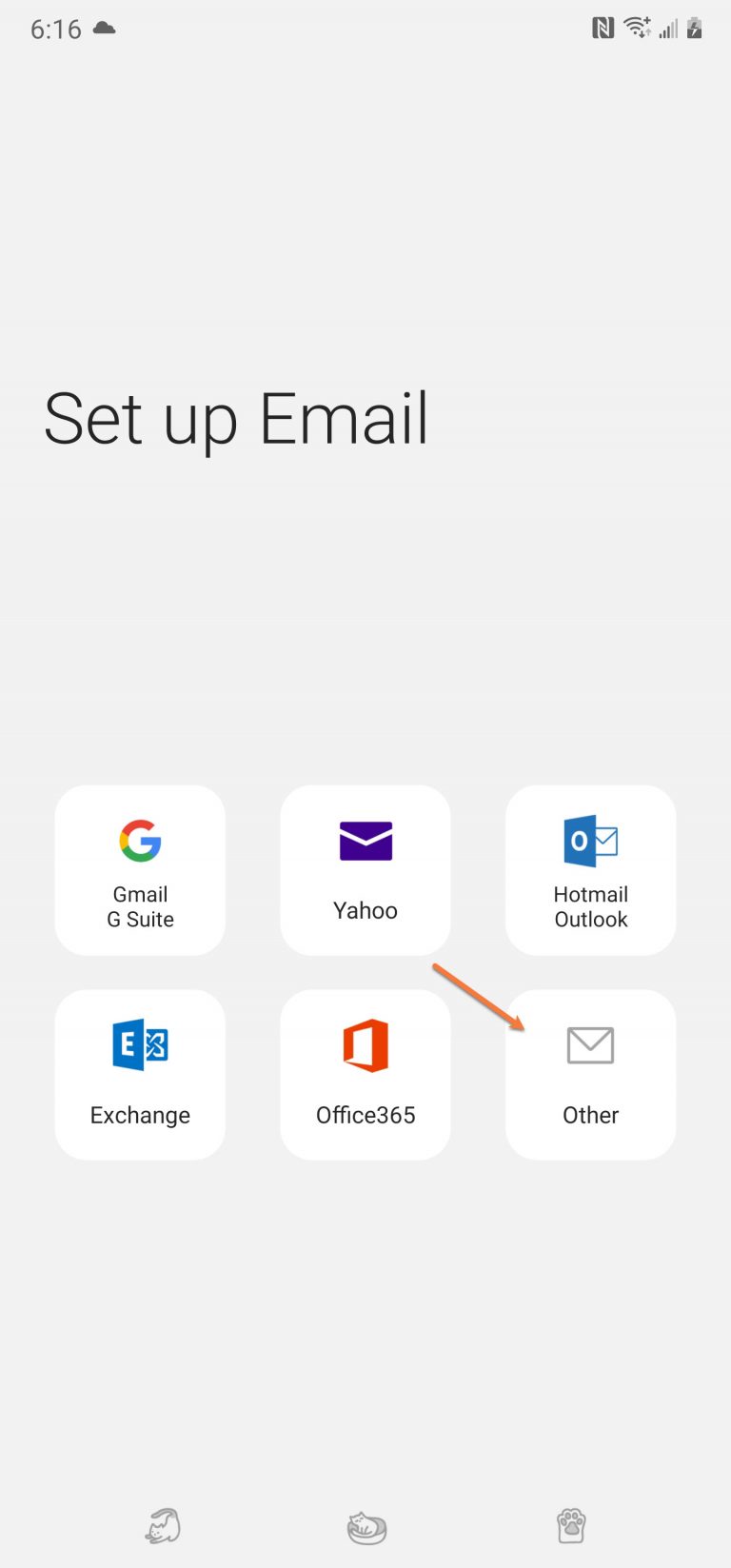This screenshot has width=731, height=1568.
Task: Tap the cloud icon next to the clock
Action: pyautogui.click(x=103, y=30)
